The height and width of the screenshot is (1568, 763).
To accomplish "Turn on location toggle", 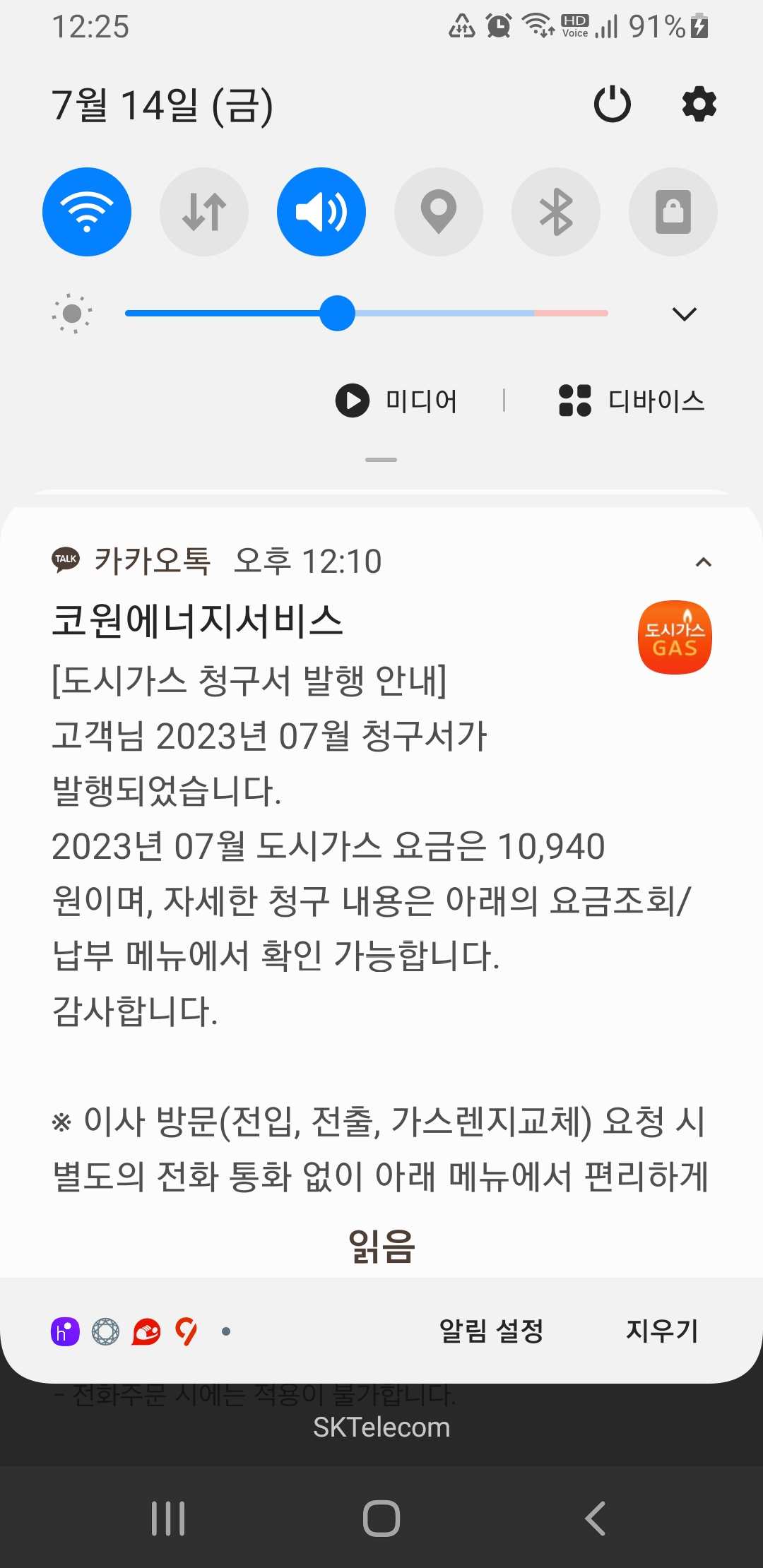I will 439,212.
